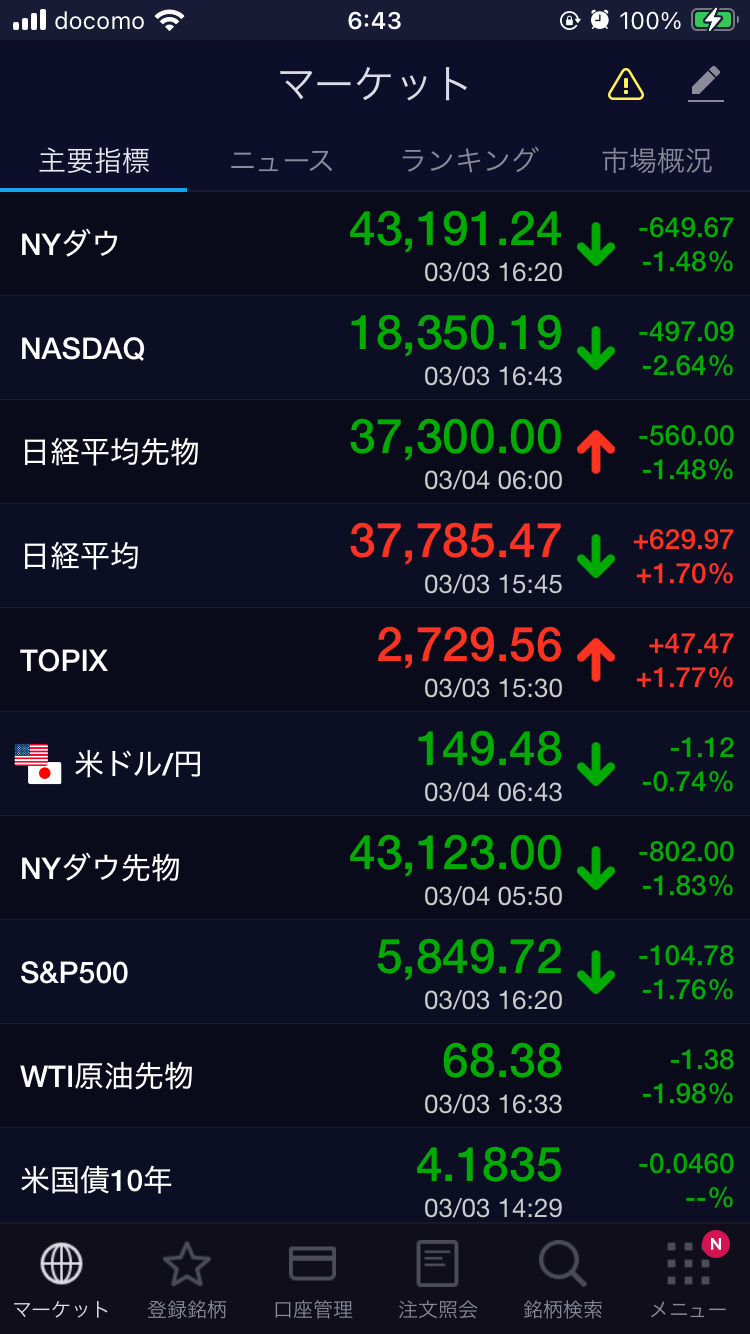Open the NYダウ先物 row
Screen dimensions: 750x1334
tap(375, 868)
